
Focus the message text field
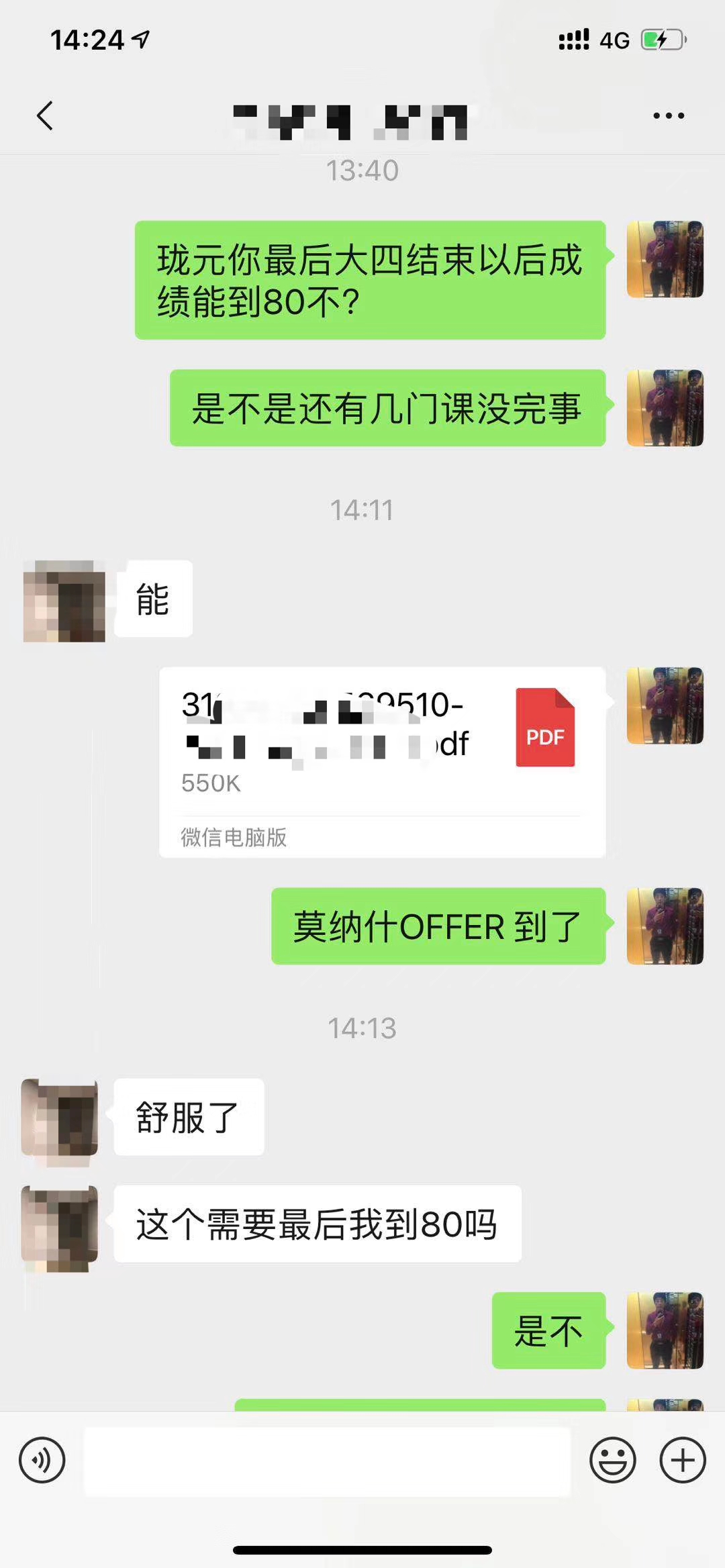point(327,1461)
